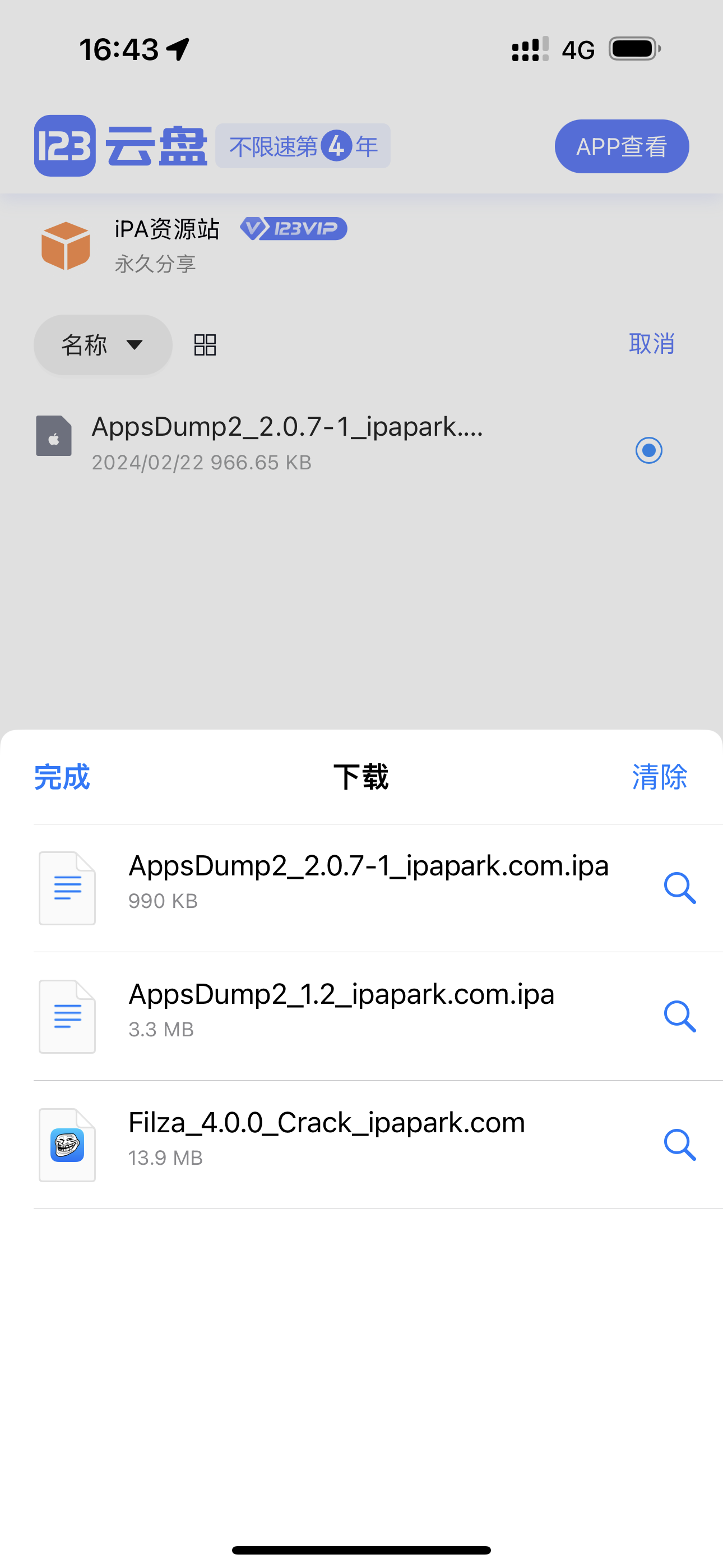
Task: Tap 完成 to finish downloads view
Action: (62, 777)
